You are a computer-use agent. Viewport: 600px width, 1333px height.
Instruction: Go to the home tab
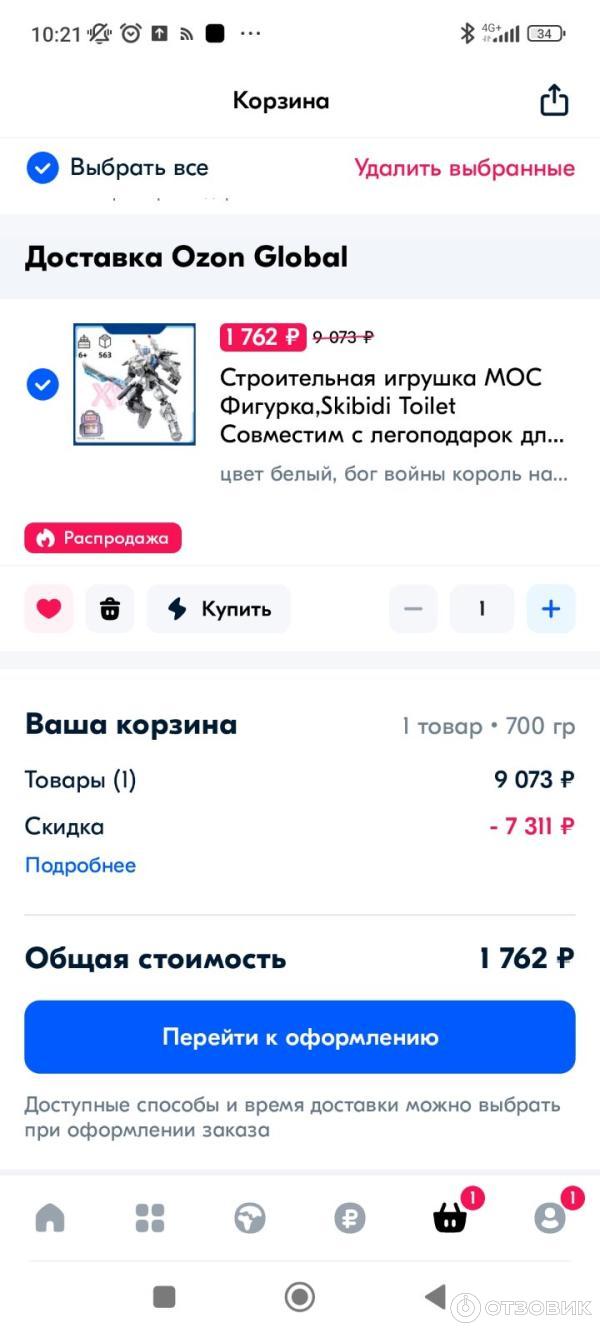click(x=50, y=1218)
